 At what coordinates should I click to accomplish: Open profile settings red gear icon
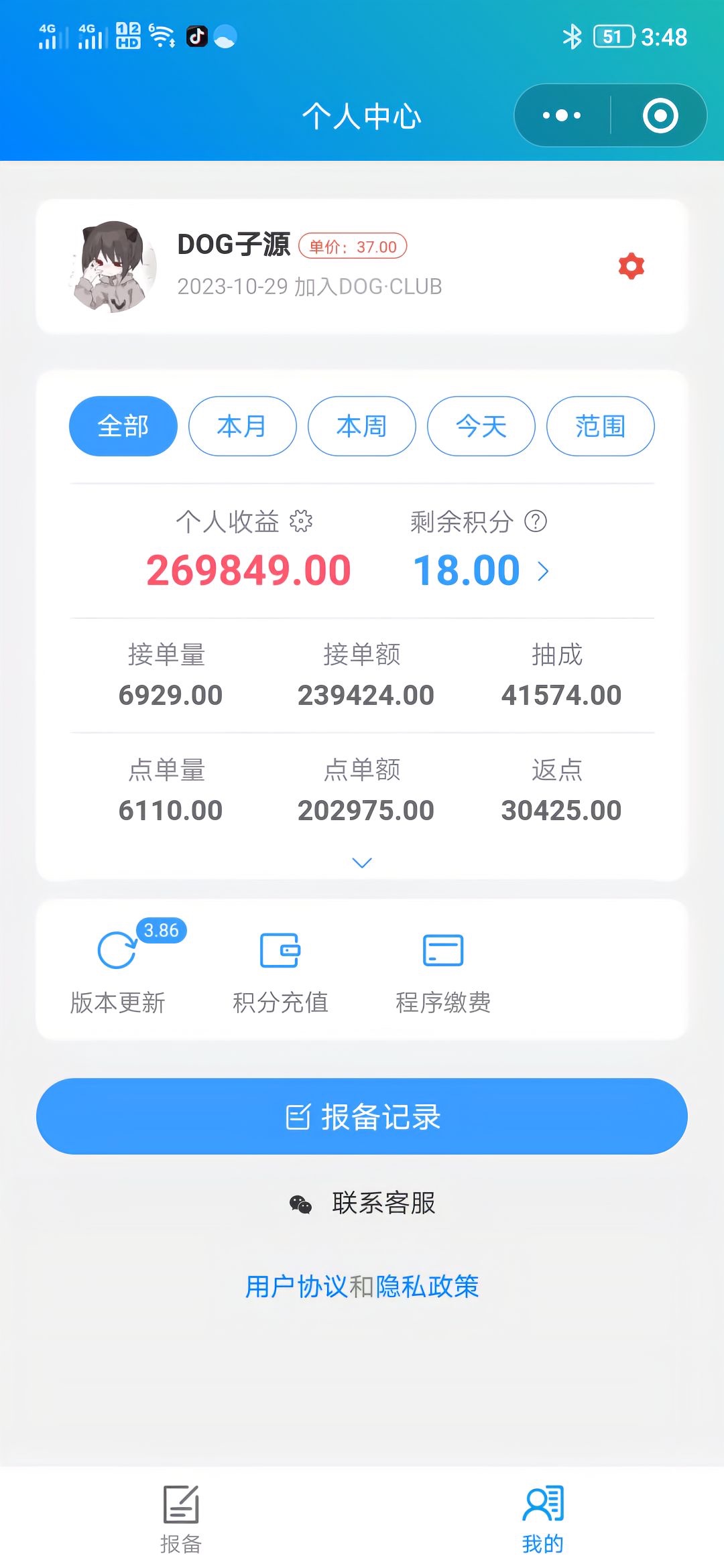631,266
